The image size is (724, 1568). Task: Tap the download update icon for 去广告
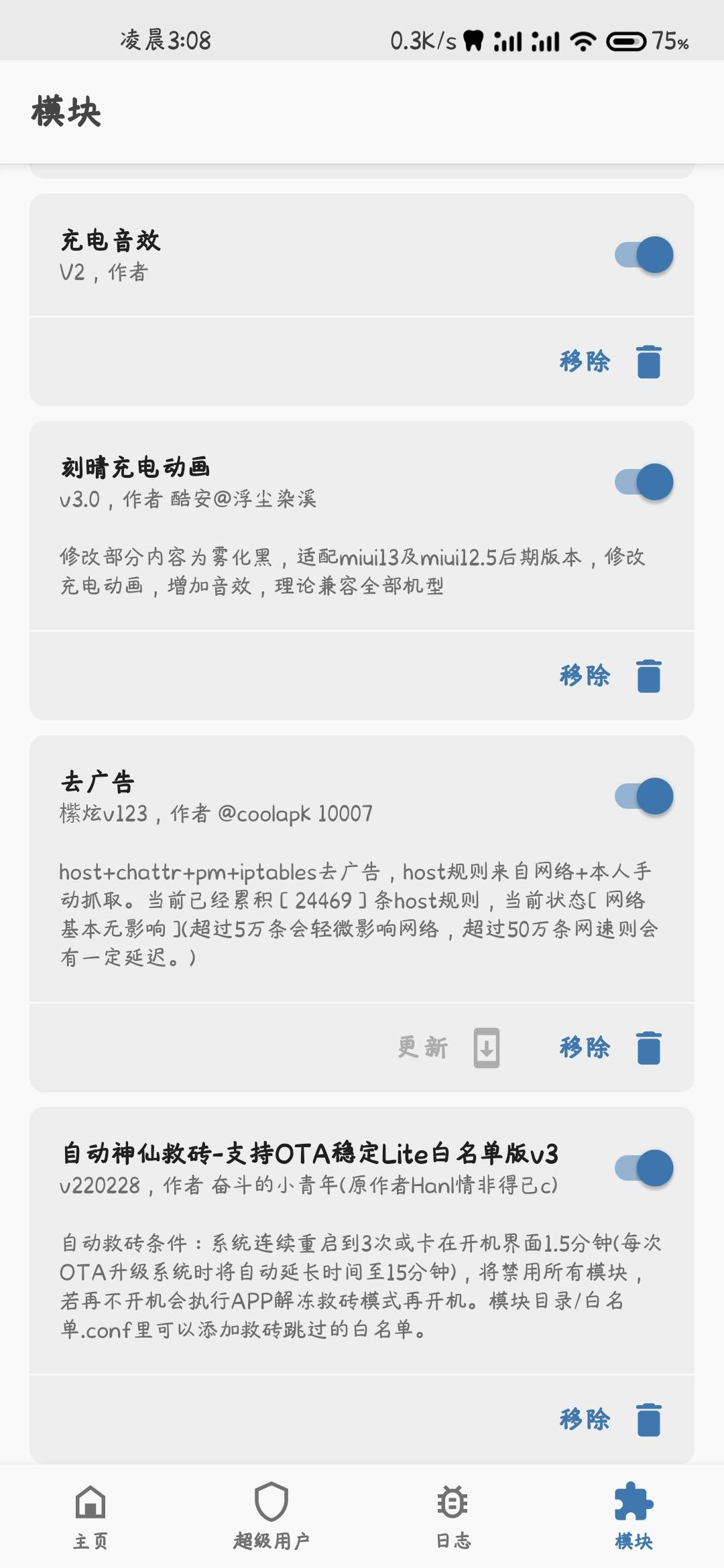pyautogui.click(x=487, y=1047)
